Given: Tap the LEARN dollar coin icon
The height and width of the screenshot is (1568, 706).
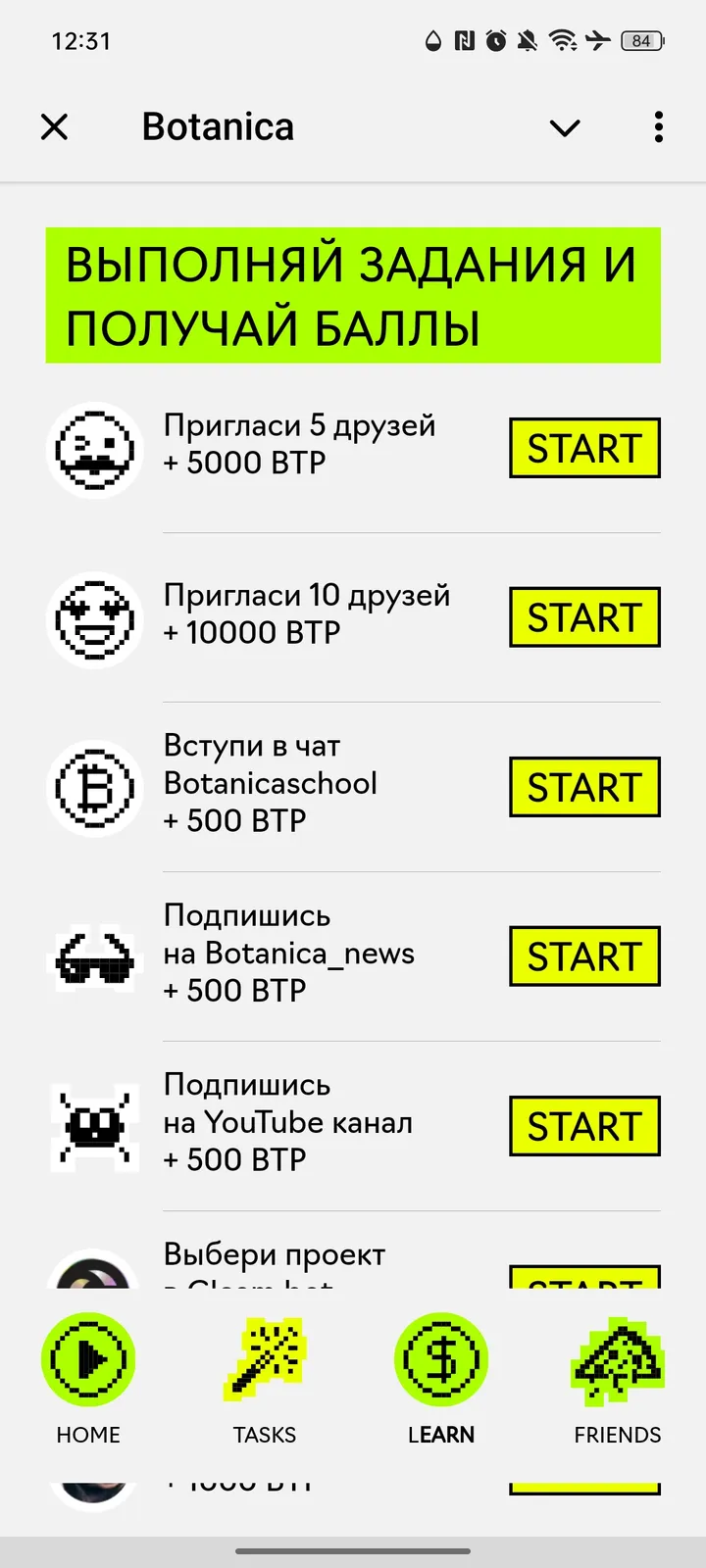Looking at the screenshot, I should (440, 1359).
